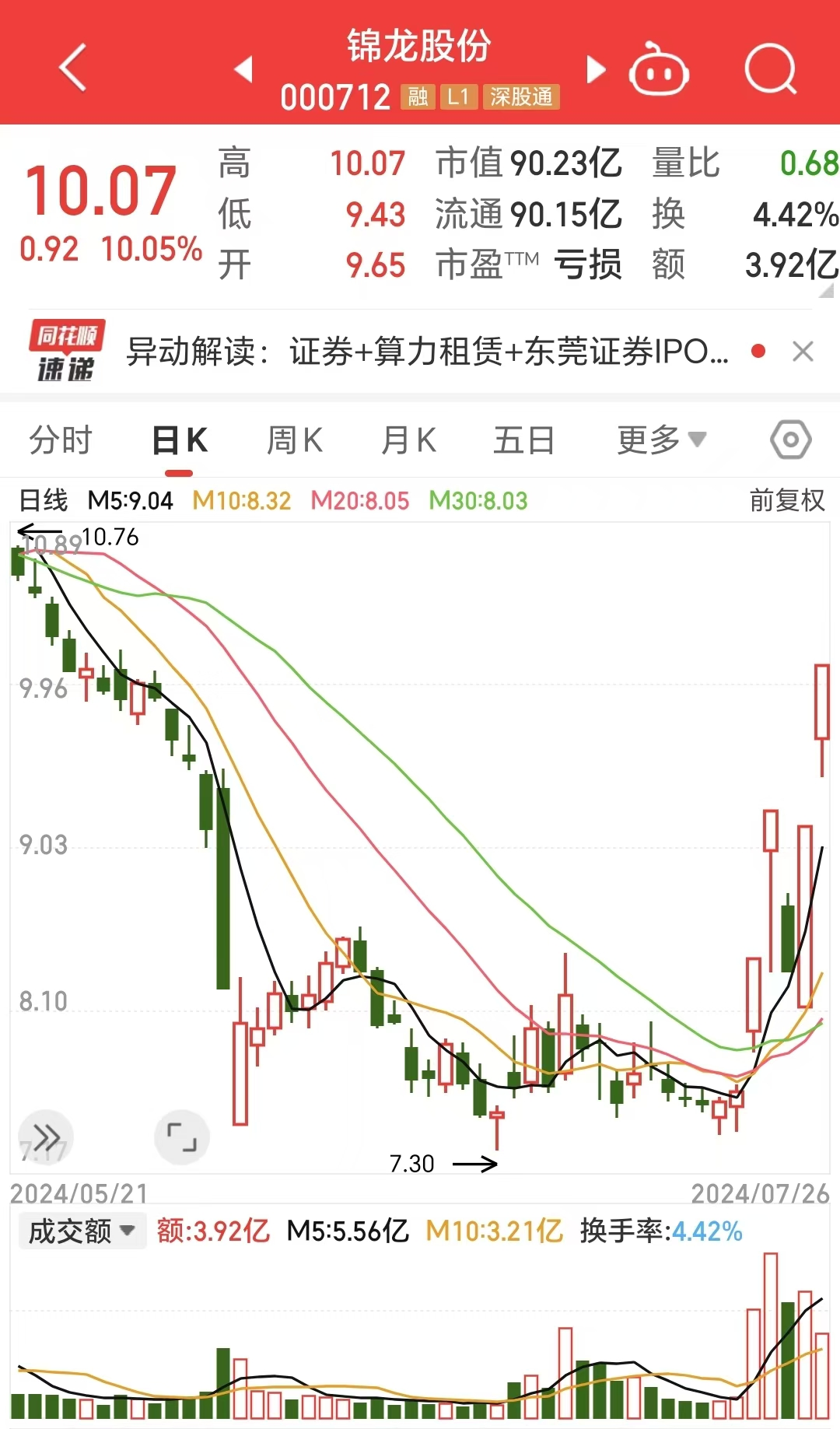
Task: Open the 异动解读 news banner
Action: 427,352
